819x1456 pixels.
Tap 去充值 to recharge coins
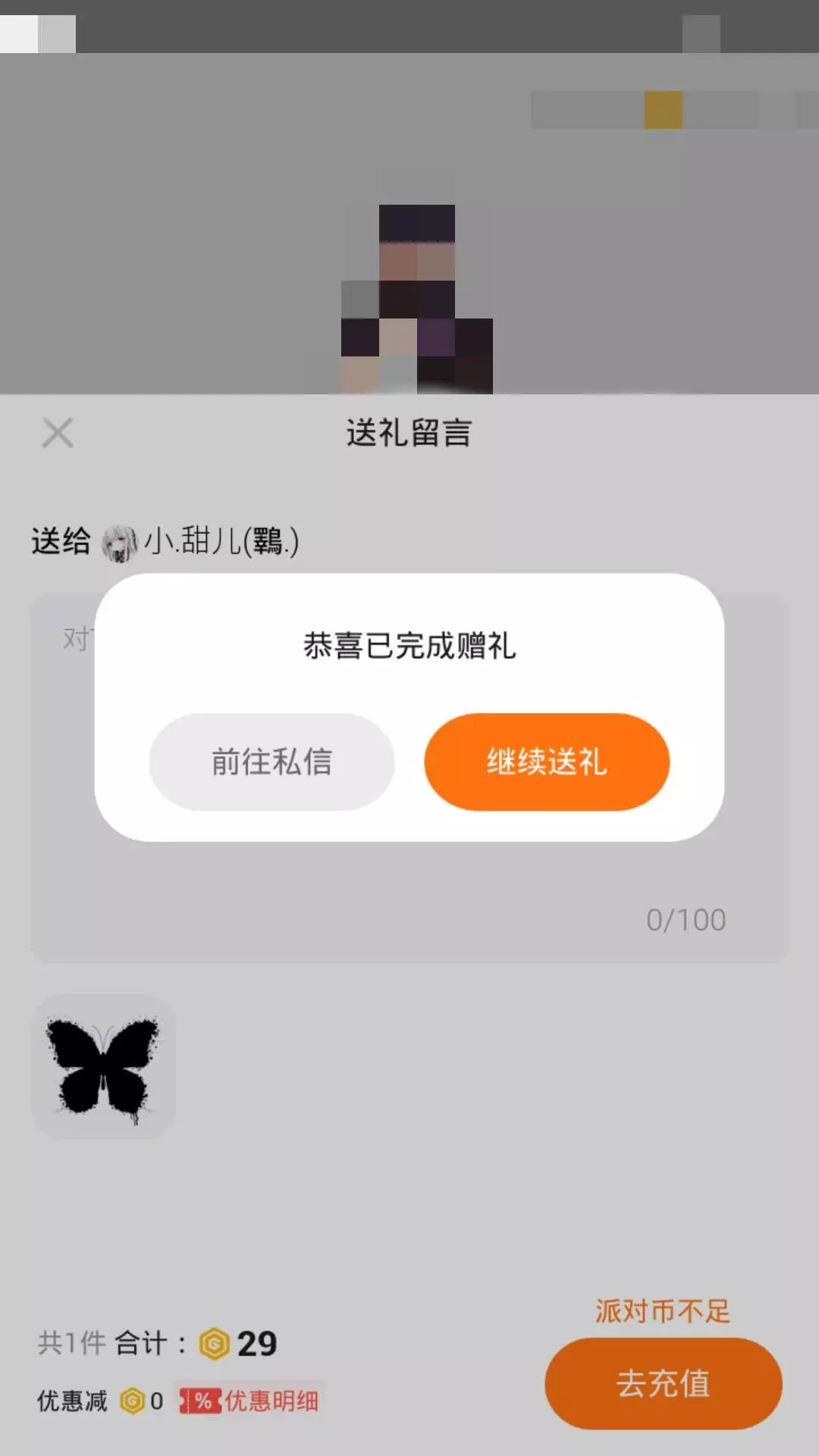coord(663,1383)
